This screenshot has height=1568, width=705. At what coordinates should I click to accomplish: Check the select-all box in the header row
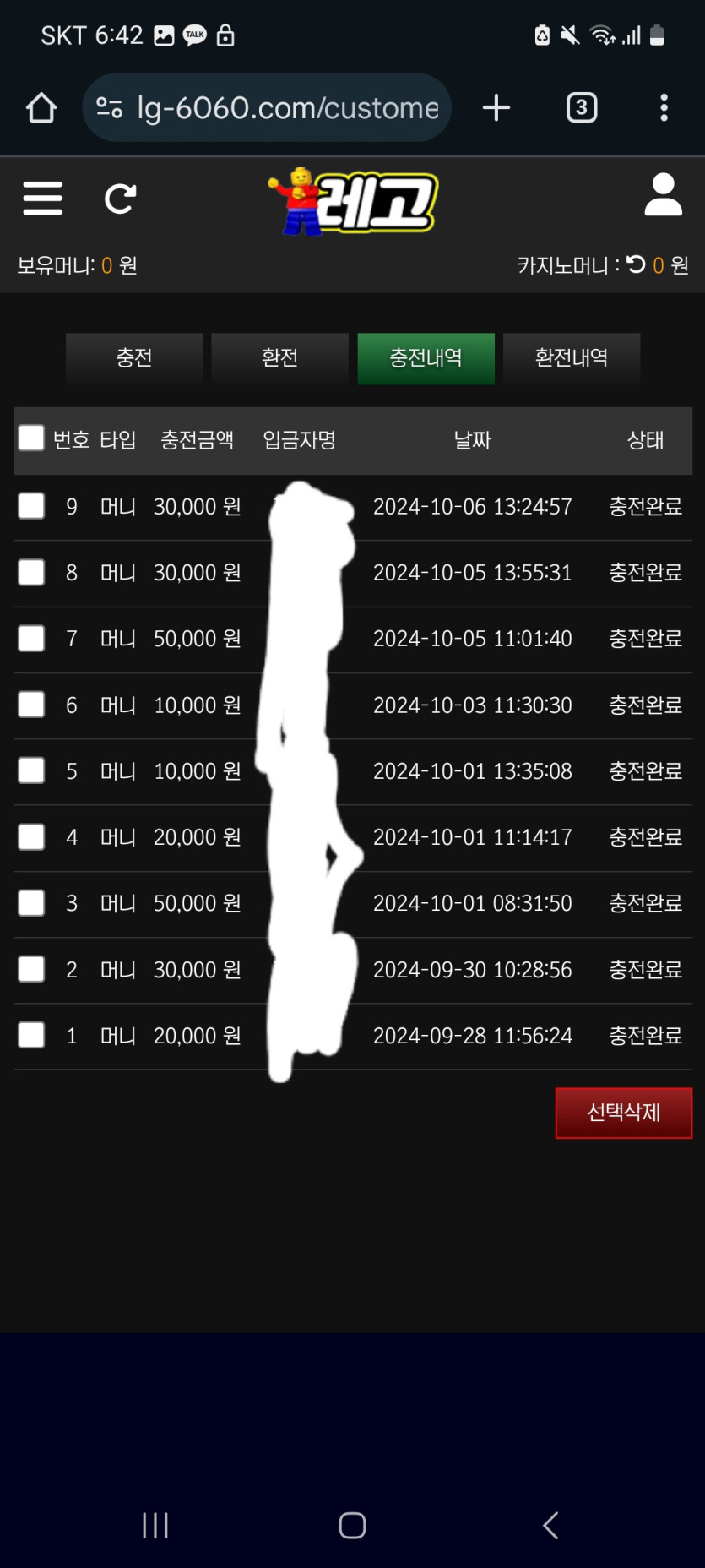(31, 438)
